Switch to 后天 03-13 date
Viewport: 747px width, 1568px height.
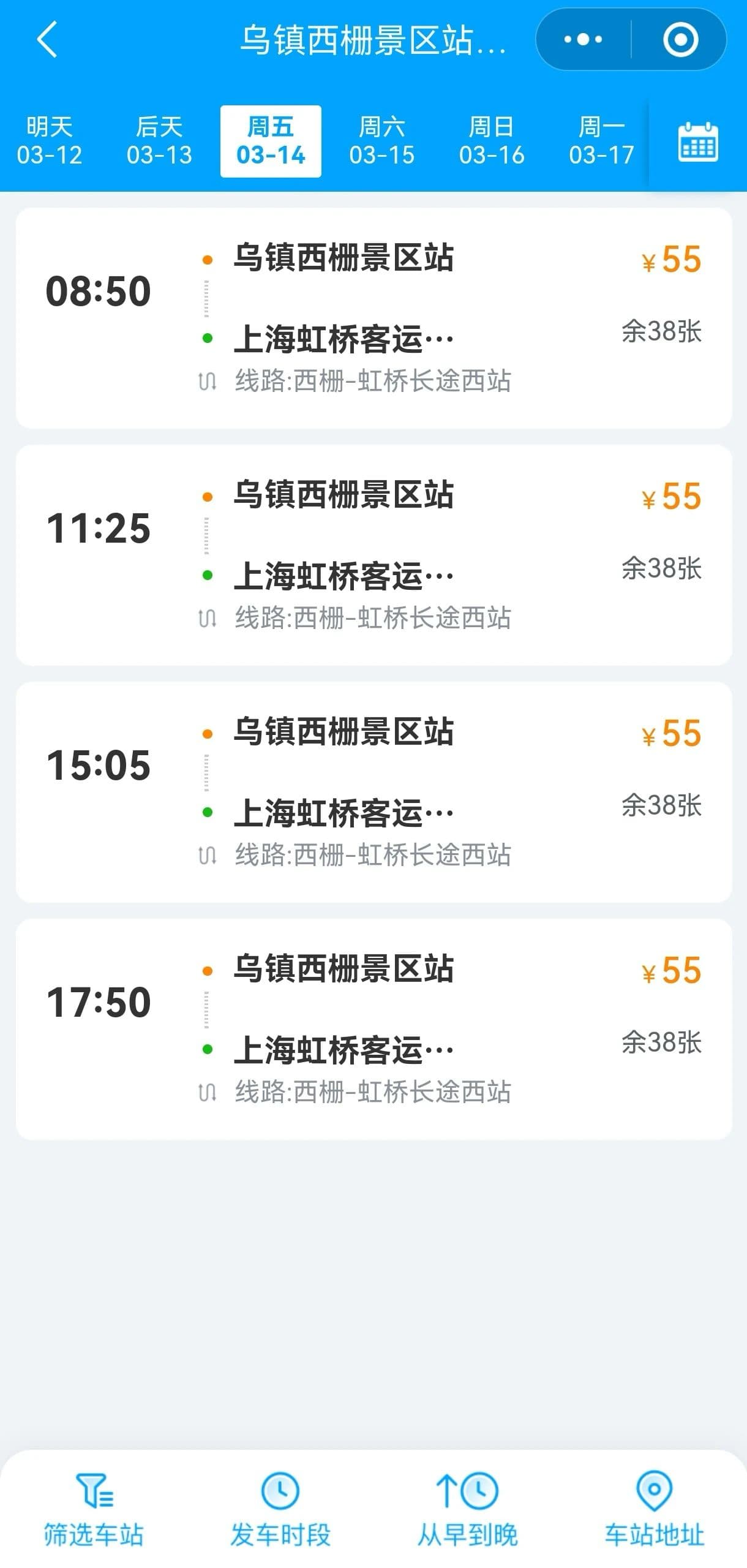click(159, 141)
